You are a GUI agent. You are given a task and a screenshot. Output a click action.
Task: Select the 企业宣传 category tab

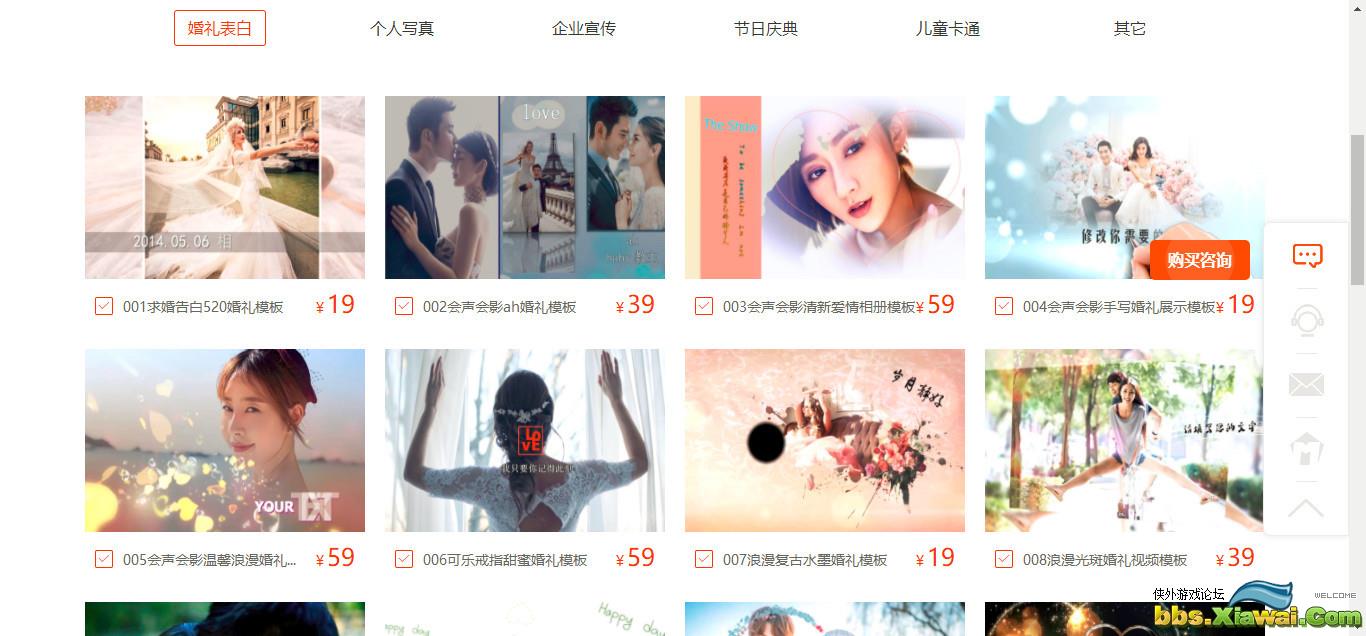584,29
